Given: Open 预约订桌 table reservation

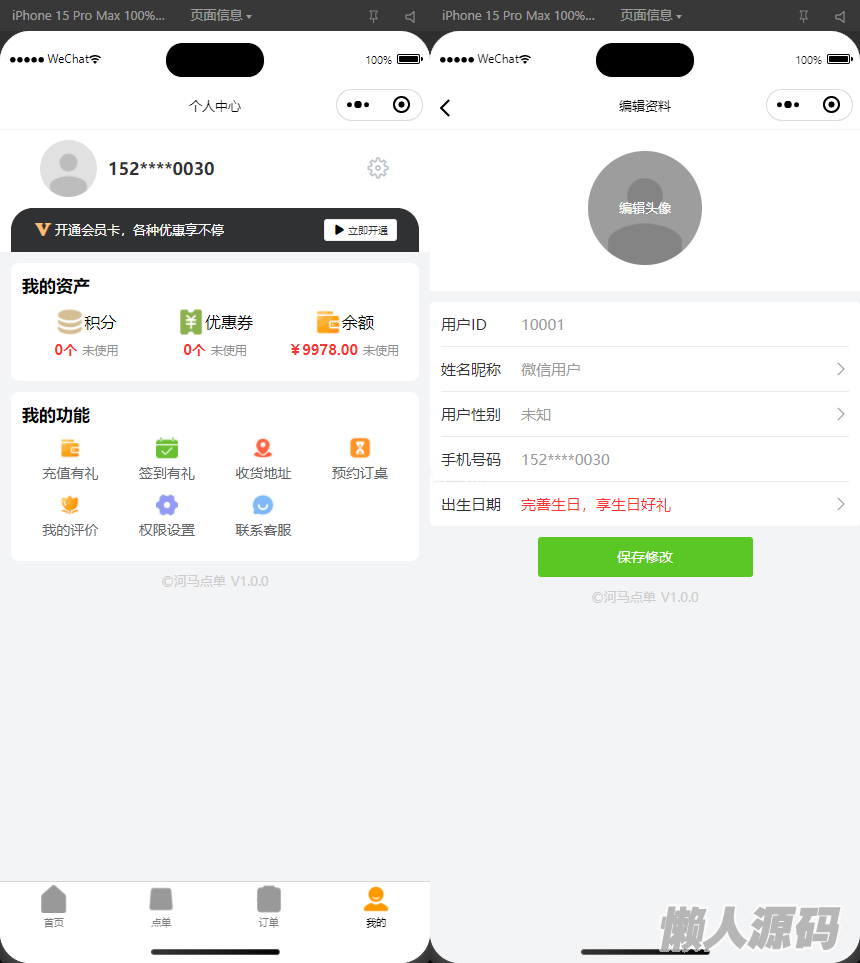Looking at the screenshot, I should 359,460.
